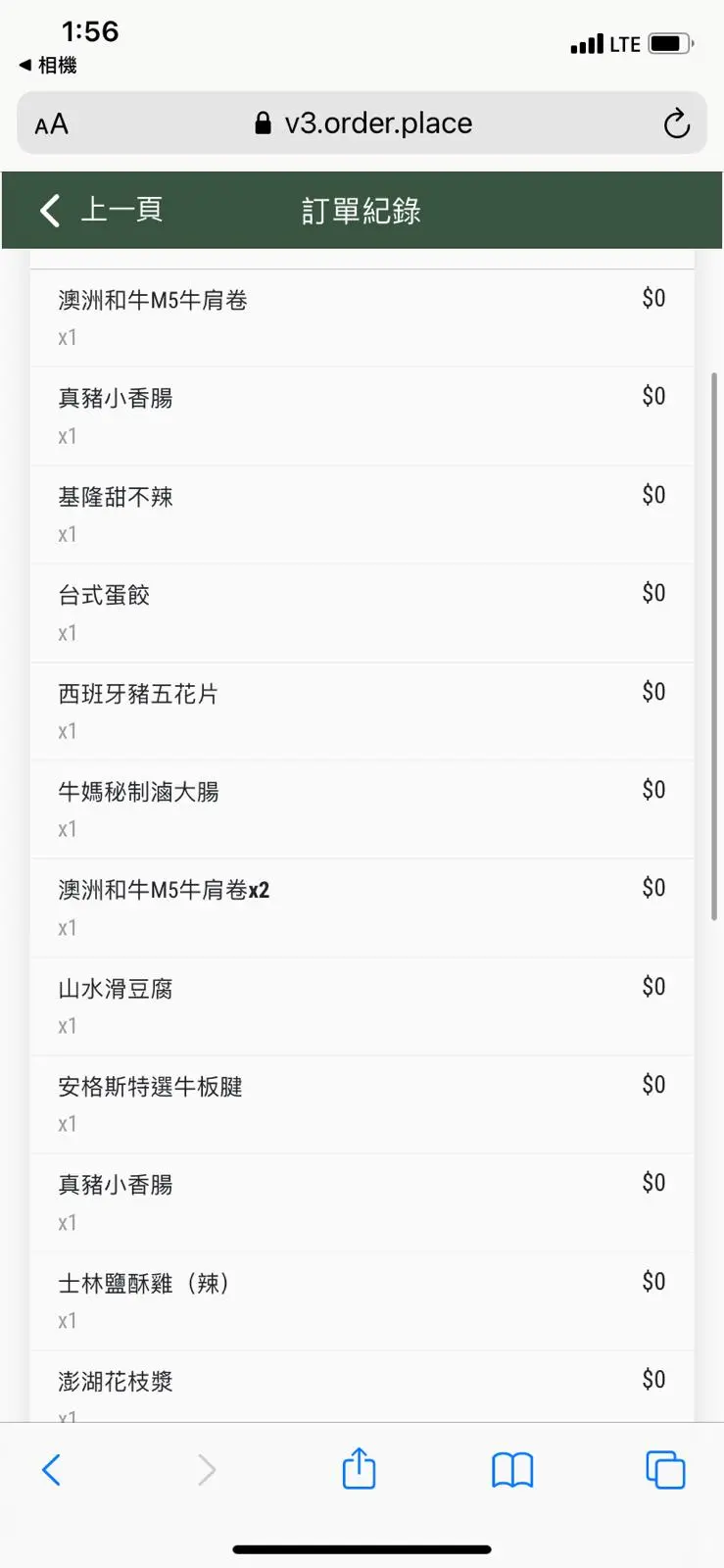Return to the 相機 app
The image size is (724, 1568).
click(48, 66)
